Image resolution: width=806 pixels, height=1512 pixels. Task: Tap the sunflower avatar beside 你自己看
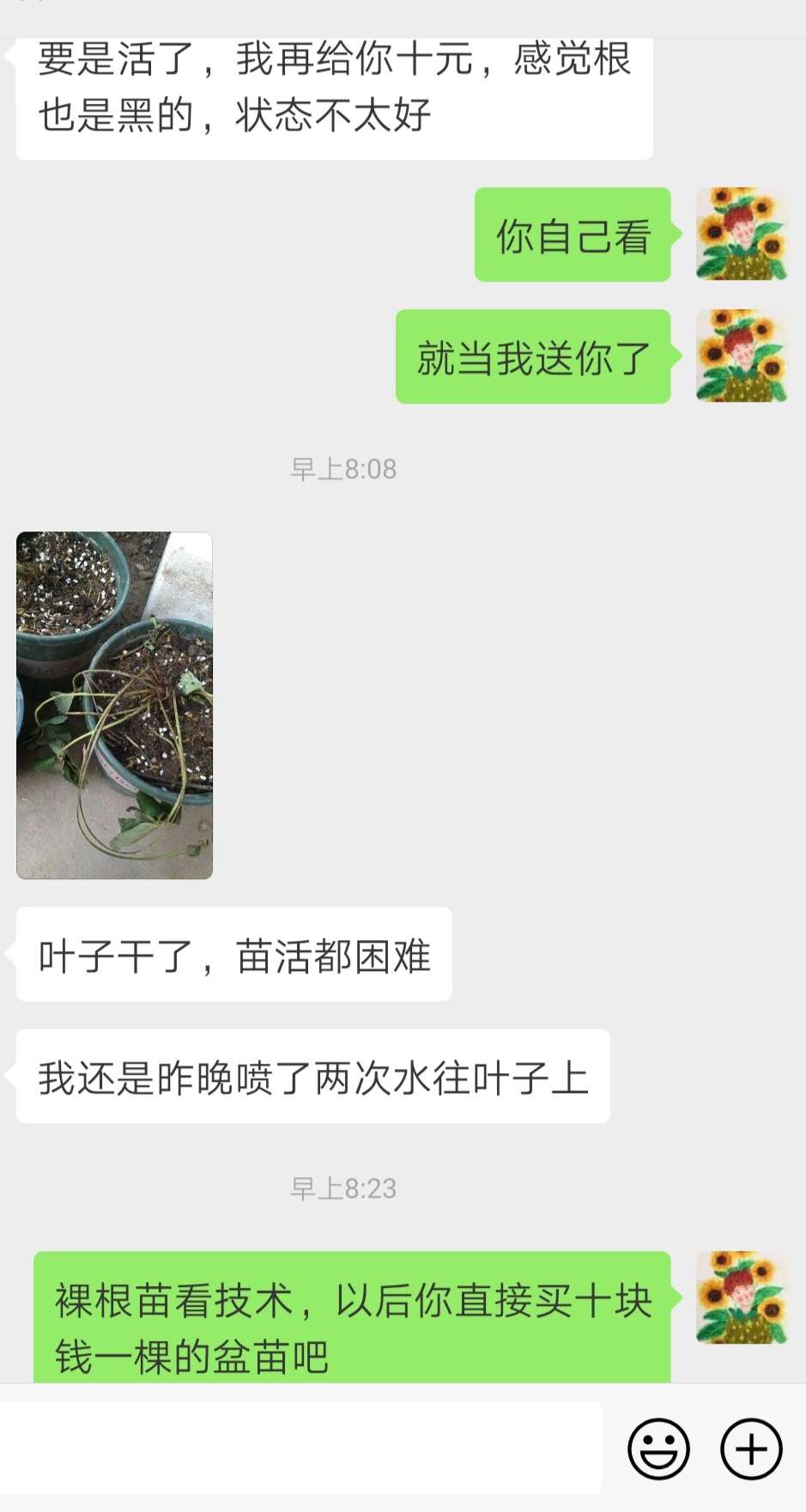(x=742, y=234)
